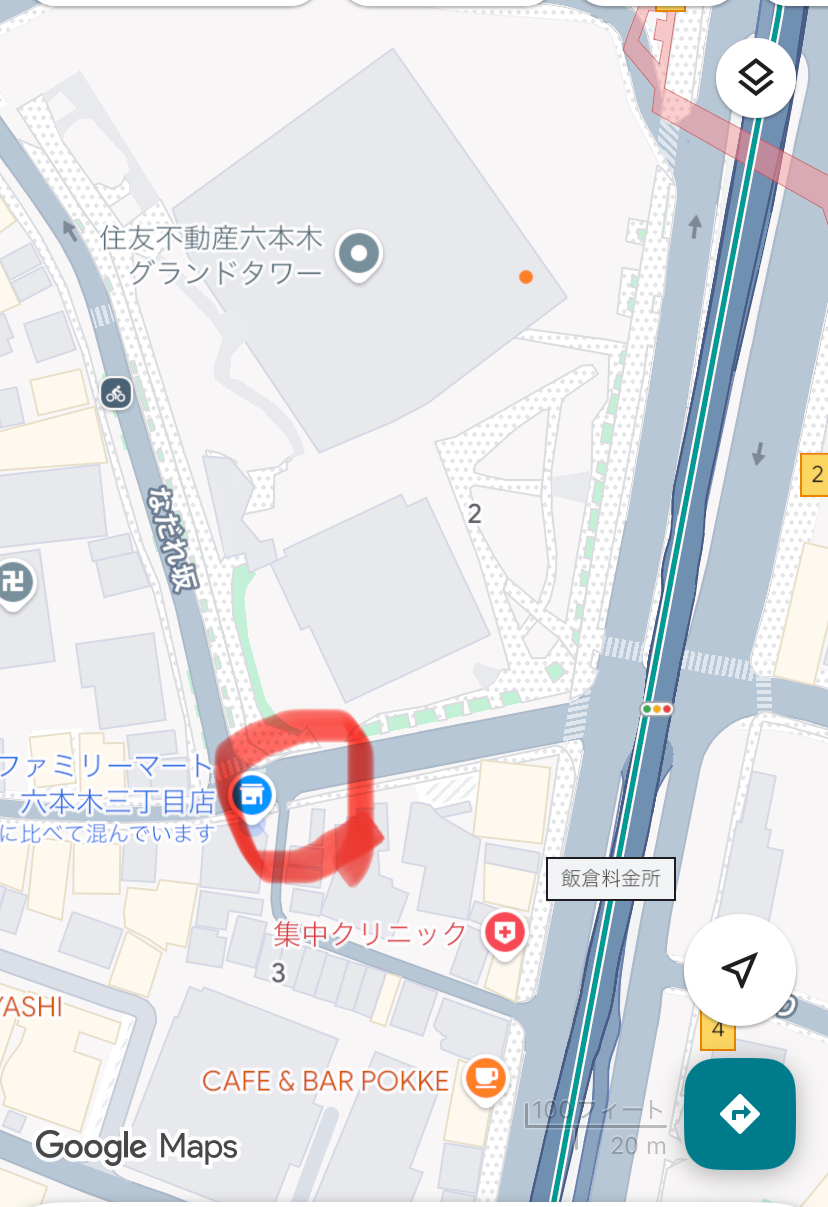View CAFE & BAR POKKE place pin
The width and height of the screenshot is (828, 1207).
pos(486,1078)
